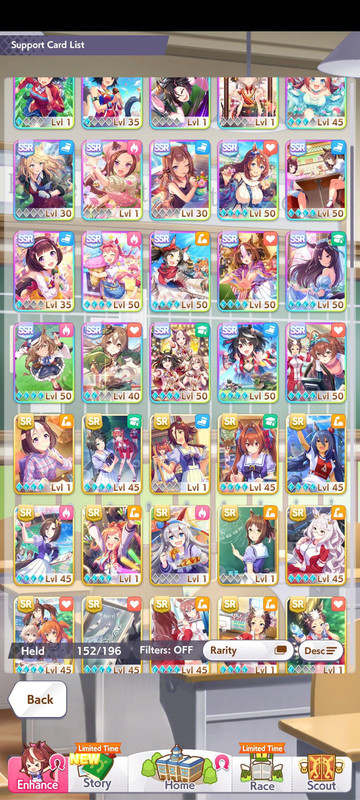Screen dimensions: 360x800
Task: Select the SR silver-haired girl card with red flame icon, Lvl 1
Action: pyautogui.click(x=180, y=545)
